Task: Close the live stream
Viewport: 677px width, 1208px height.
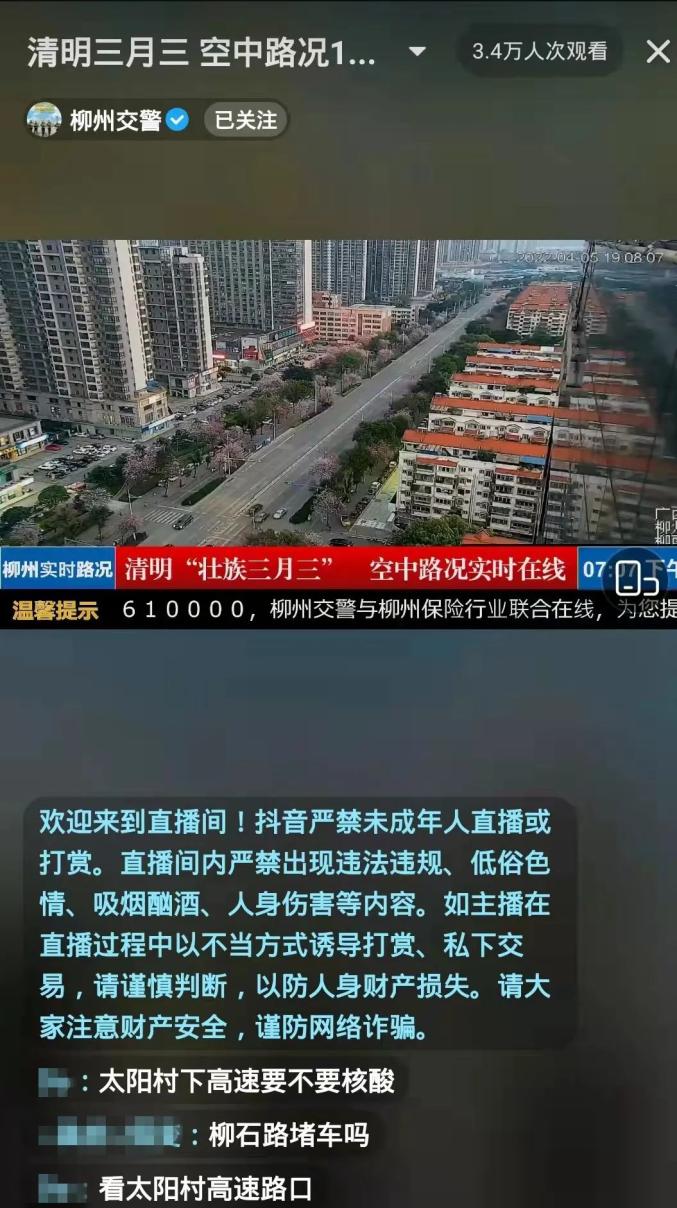Action: [x=657, y=52]
